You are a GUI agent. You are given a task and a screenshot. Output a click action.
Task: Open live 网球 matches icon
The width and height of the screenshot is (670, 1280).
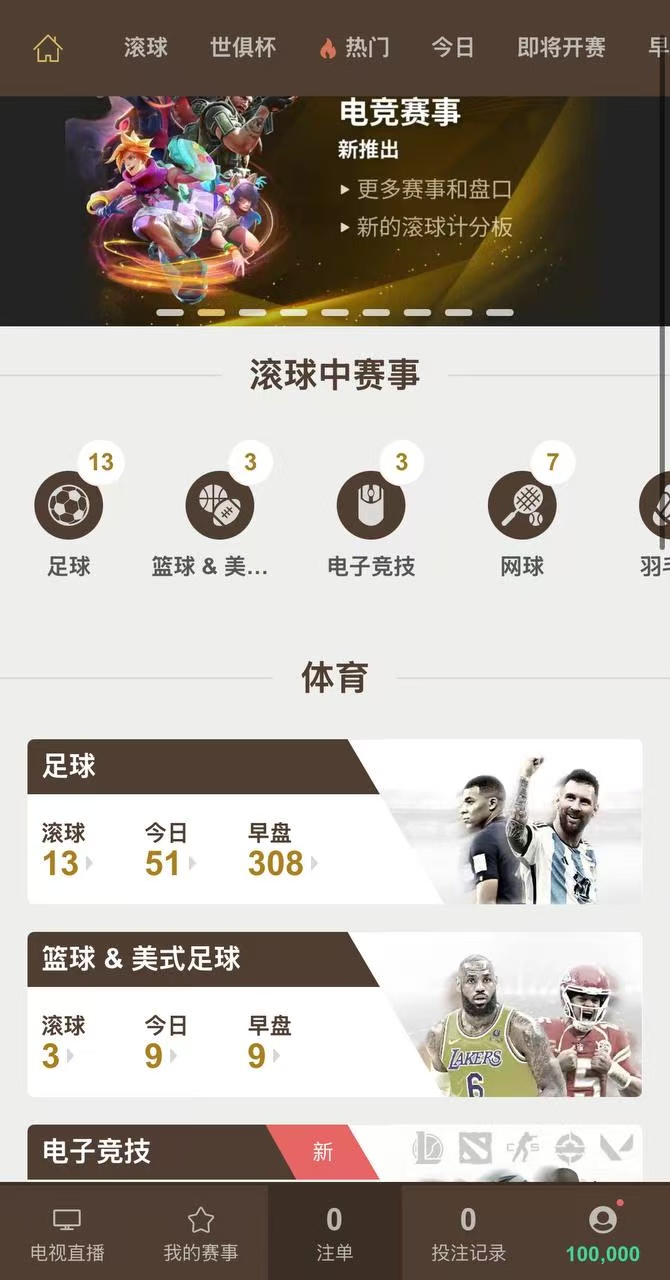[522, 506]
